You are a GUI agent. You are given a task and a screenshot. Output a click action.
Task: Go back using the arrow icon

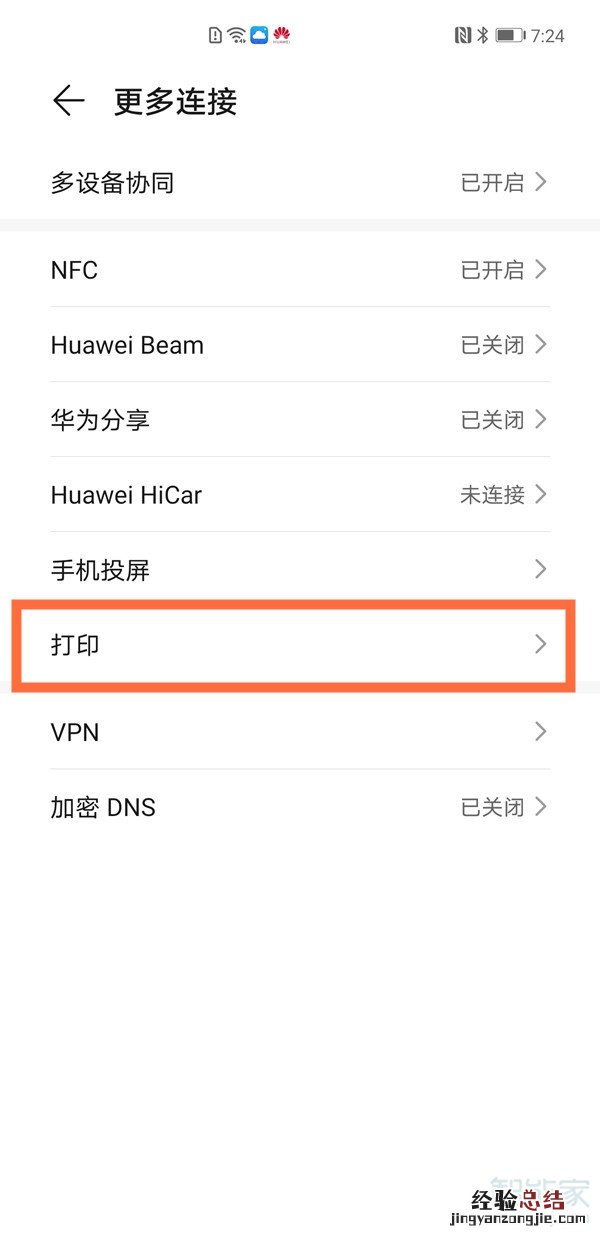pos(68,101)
